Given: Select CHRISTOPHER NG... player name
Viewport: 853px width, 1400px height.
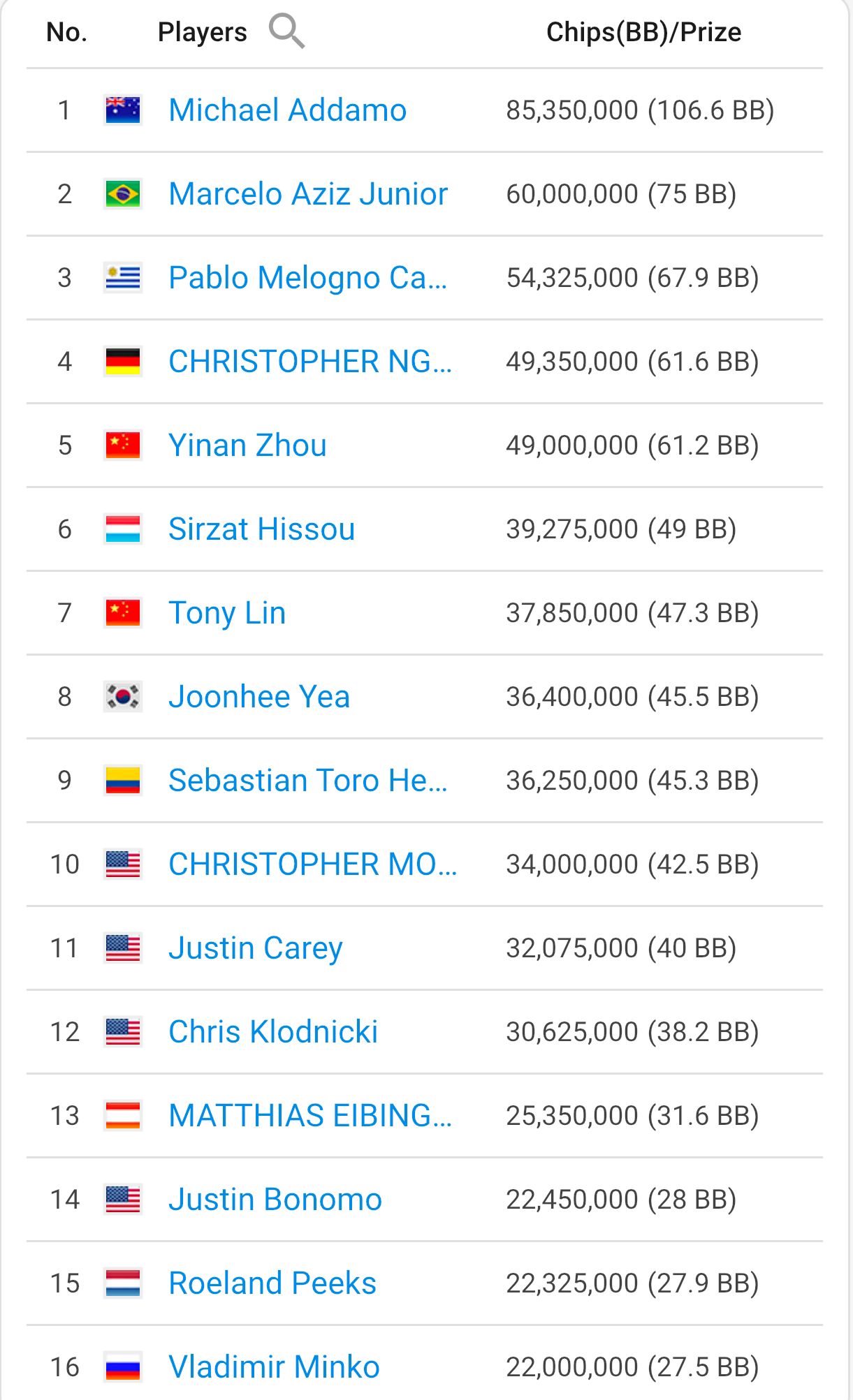Looking at the screenshot, I should 310,362.
